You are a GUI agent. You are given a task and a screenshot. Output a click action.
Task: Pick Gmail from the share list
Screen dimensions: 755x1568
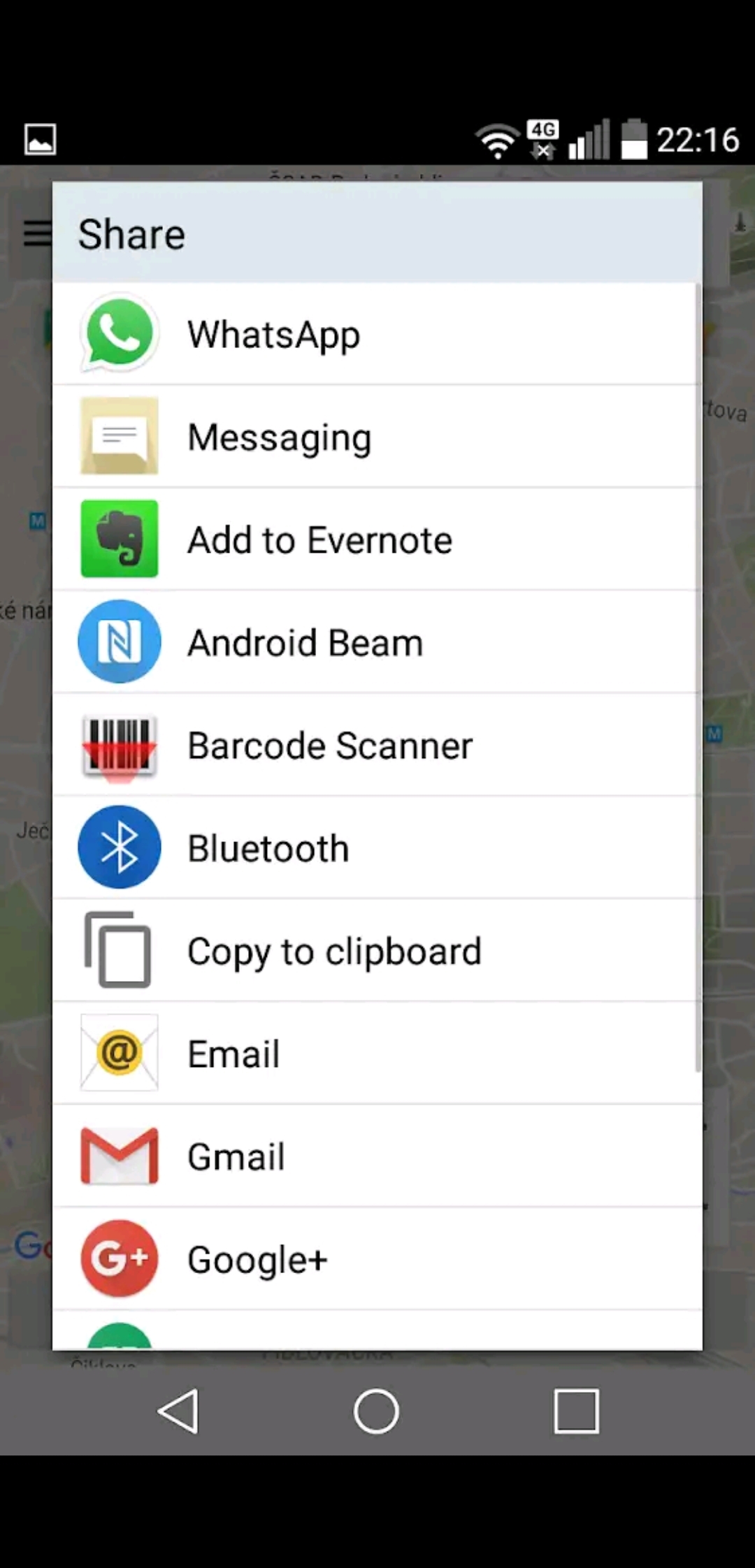[x=377, y=1156]
